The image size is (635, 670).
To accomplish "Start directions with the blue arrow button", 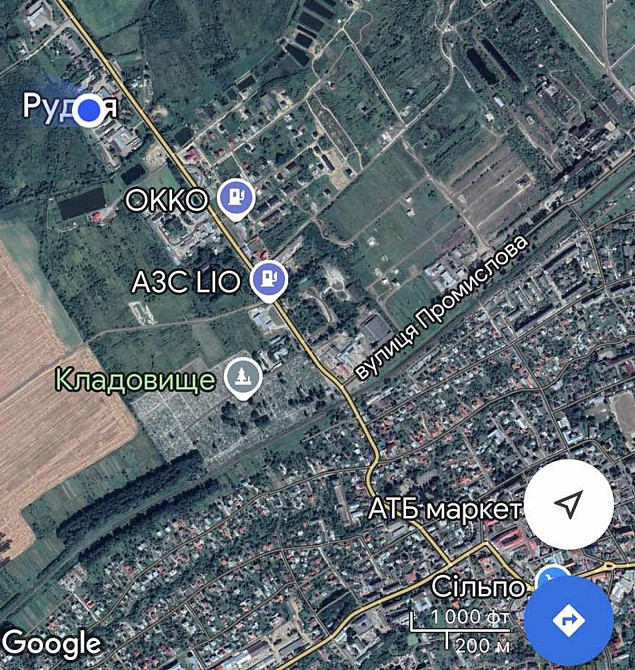I will (568, 620).
